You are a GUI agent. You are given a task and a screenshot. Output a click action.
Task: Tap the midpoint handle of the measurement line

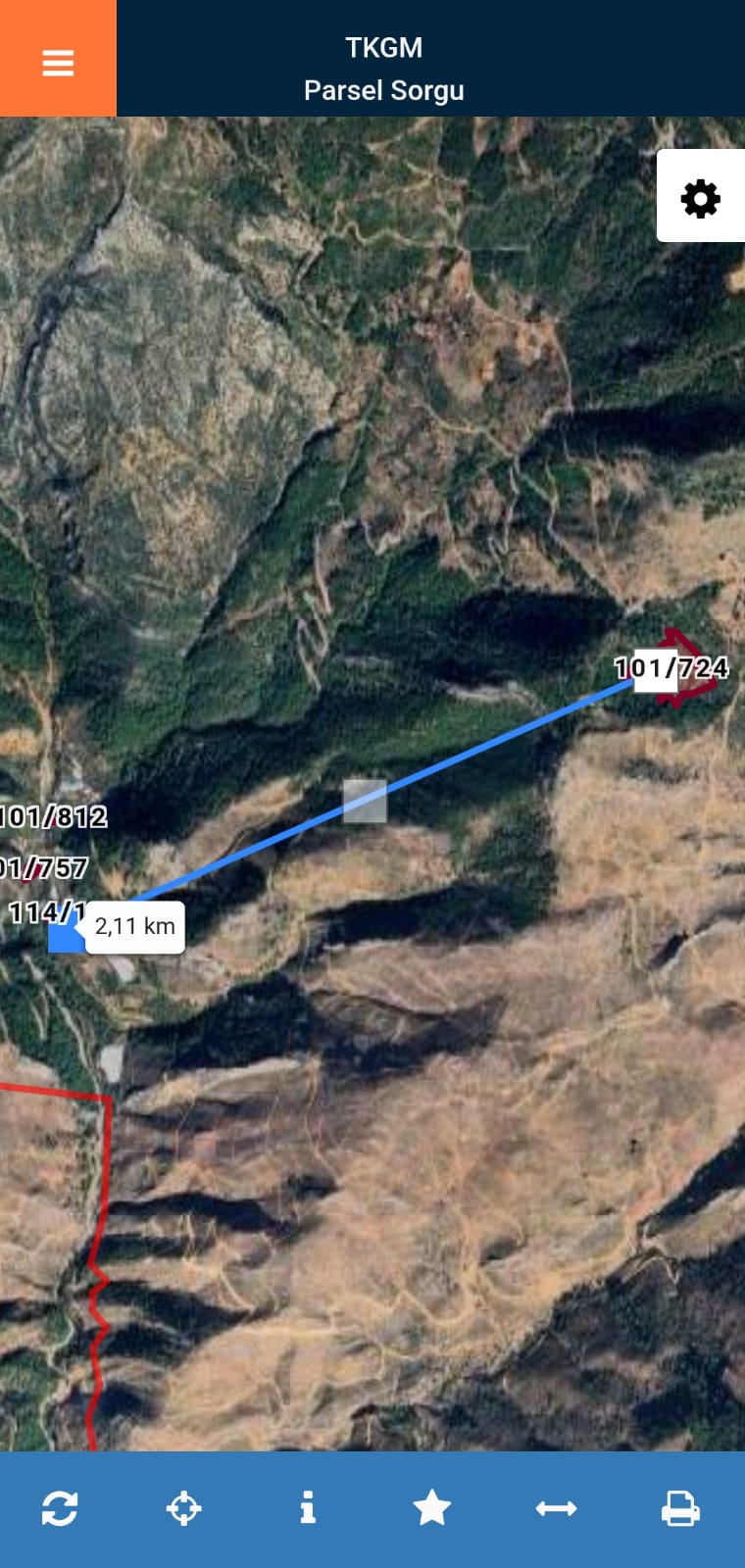365,801
